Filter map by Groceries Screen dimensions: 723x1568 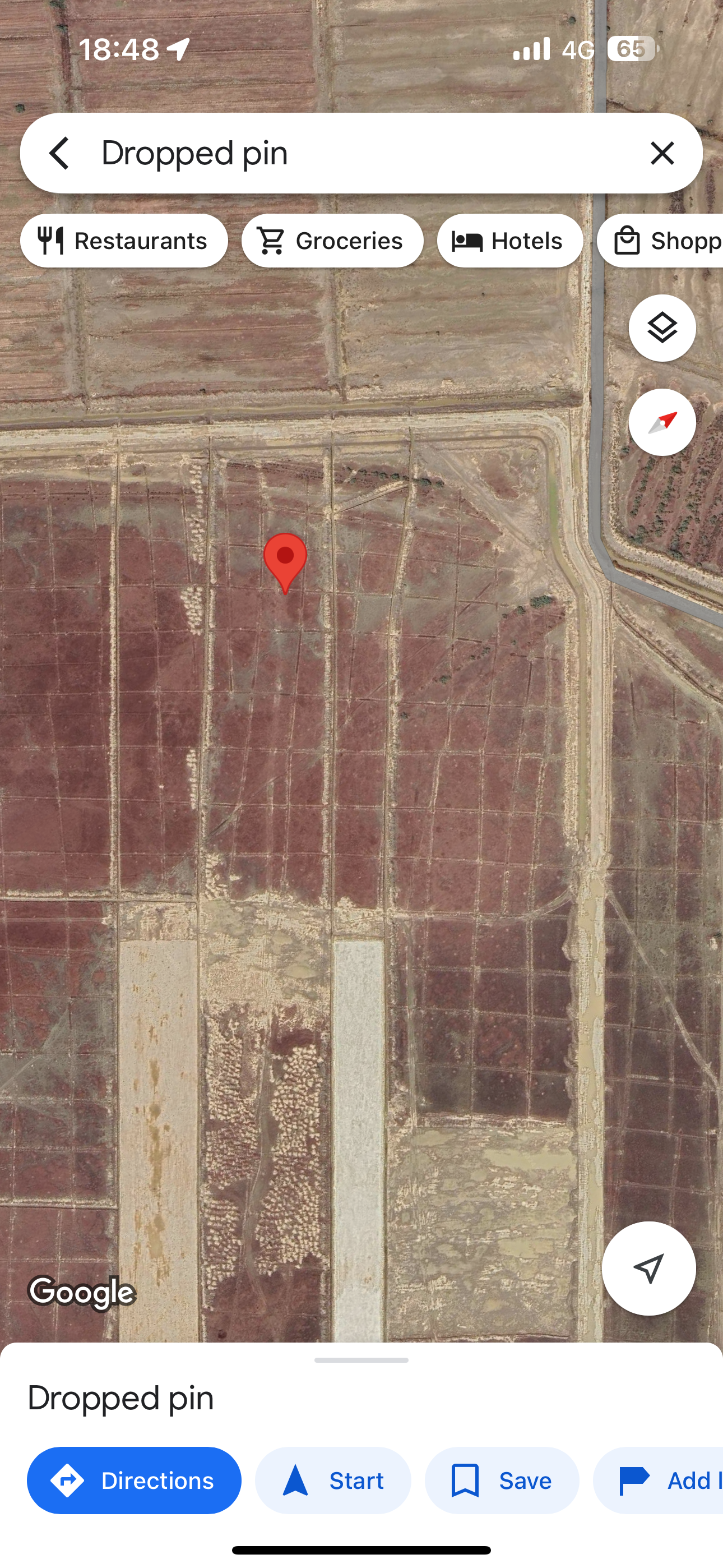[332, 241]
